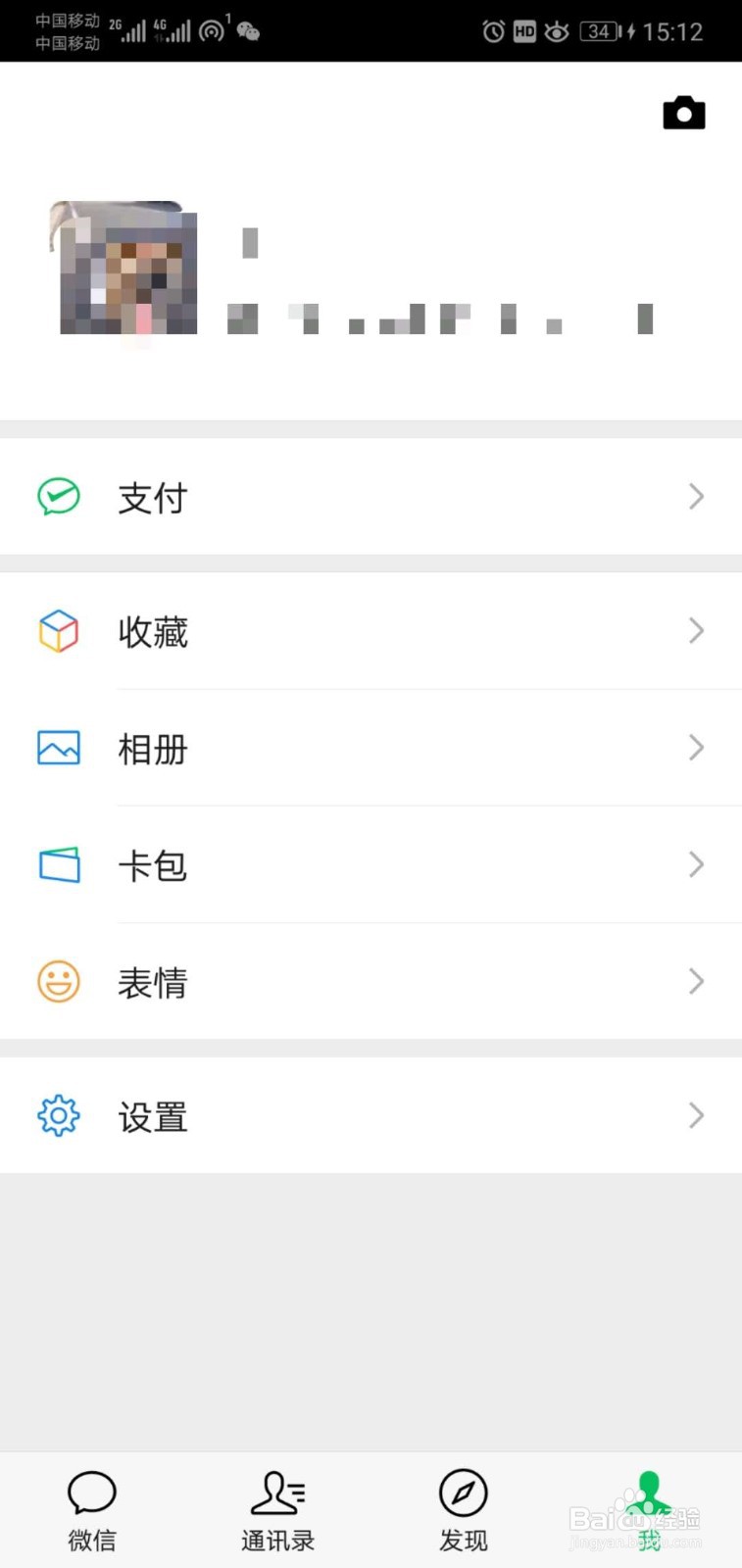
Task: Click the eye protection mode status icon
Action: pyautogui.click(x=556, y=30)
